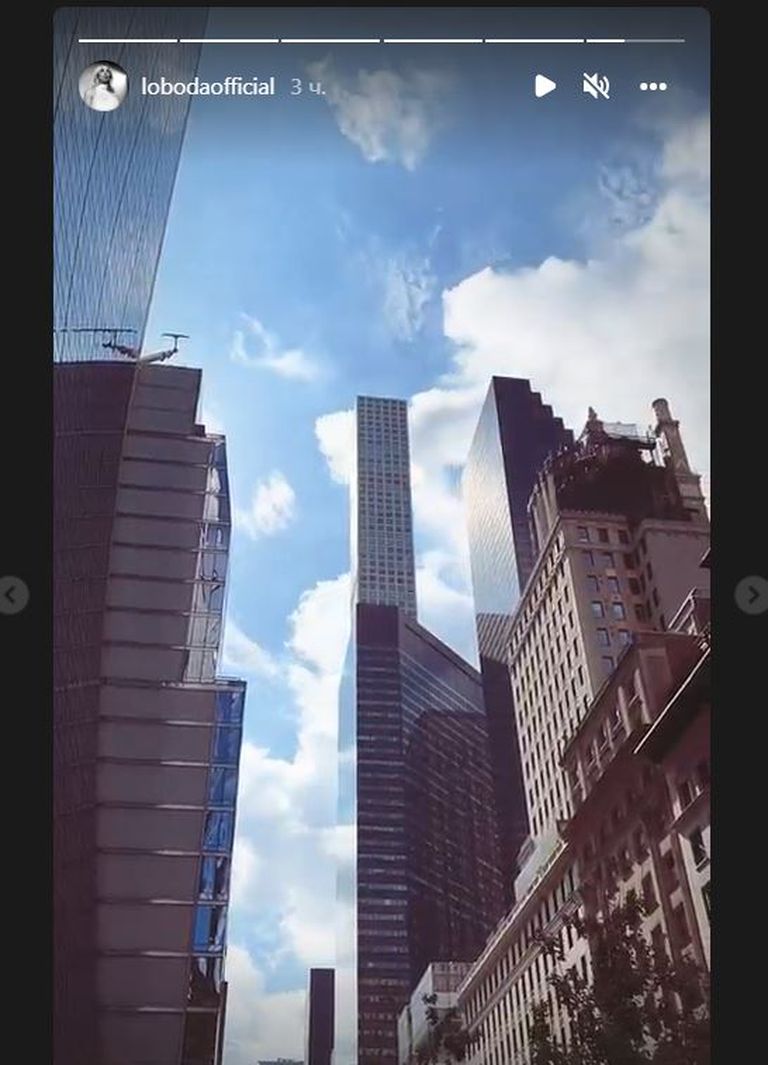
Task: Go to the previous story
Action: click(x=12, y=595)
